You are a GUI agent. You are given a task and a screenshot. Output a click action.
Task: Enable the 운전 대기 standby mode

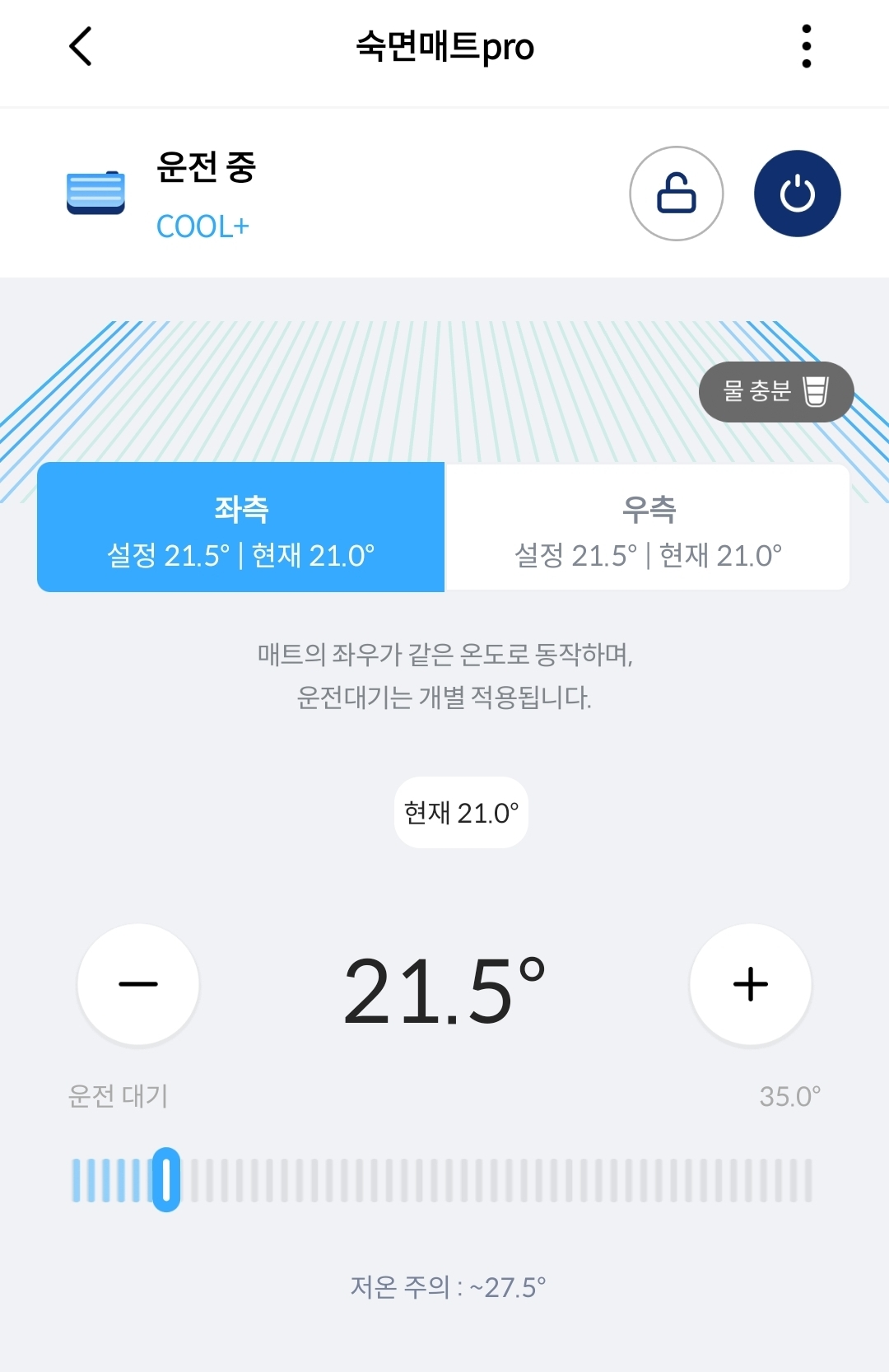[x=116, y=1095]
